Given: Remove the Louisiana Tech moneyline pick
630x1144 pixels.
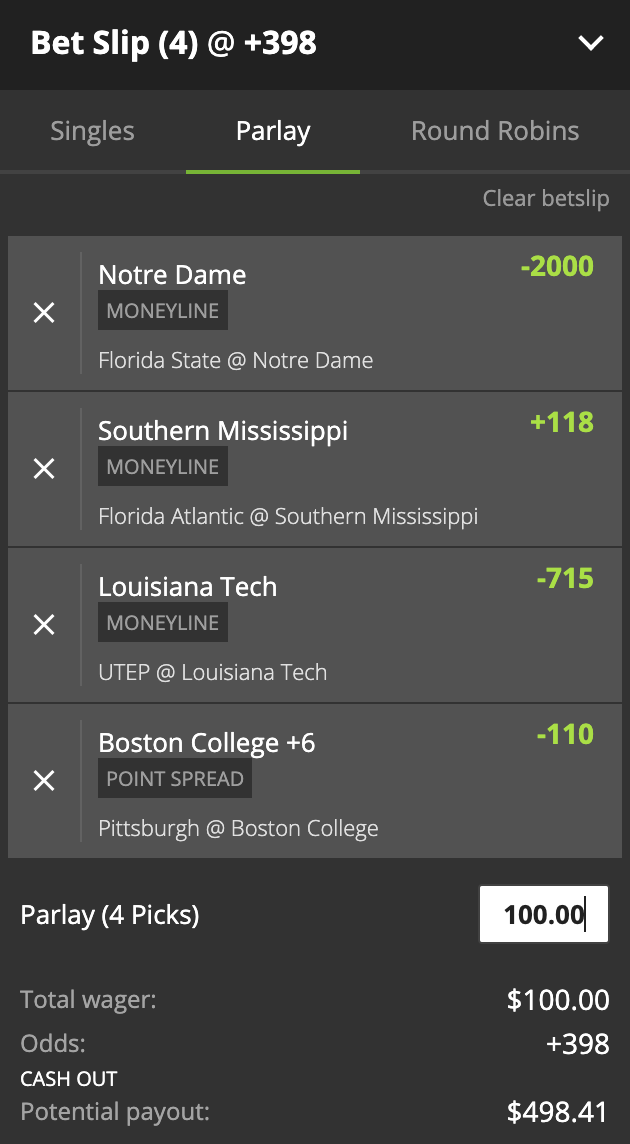Looking at the screenshot, I should (44, 625).
